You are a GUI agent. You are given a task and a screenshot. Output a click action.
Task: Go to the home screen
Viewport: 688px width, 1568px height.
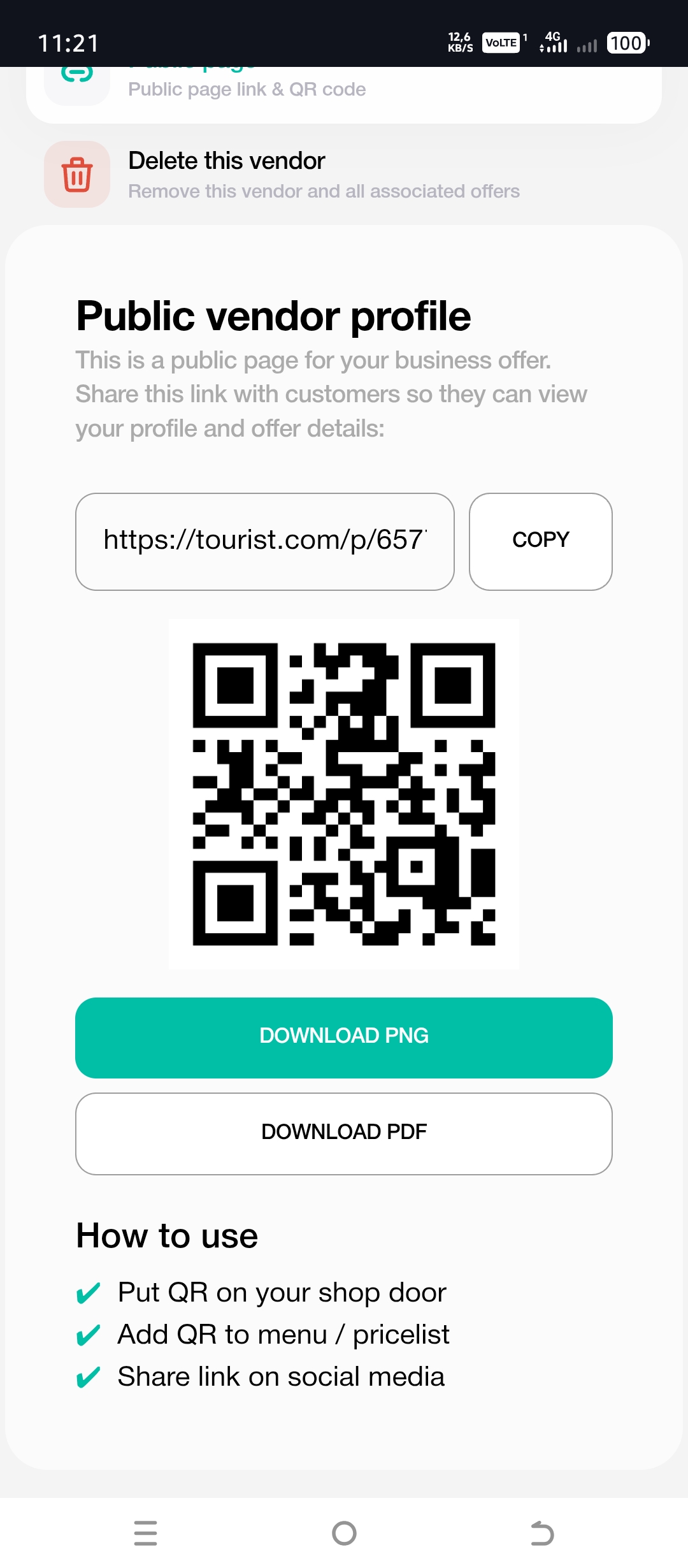[344, 1533]
